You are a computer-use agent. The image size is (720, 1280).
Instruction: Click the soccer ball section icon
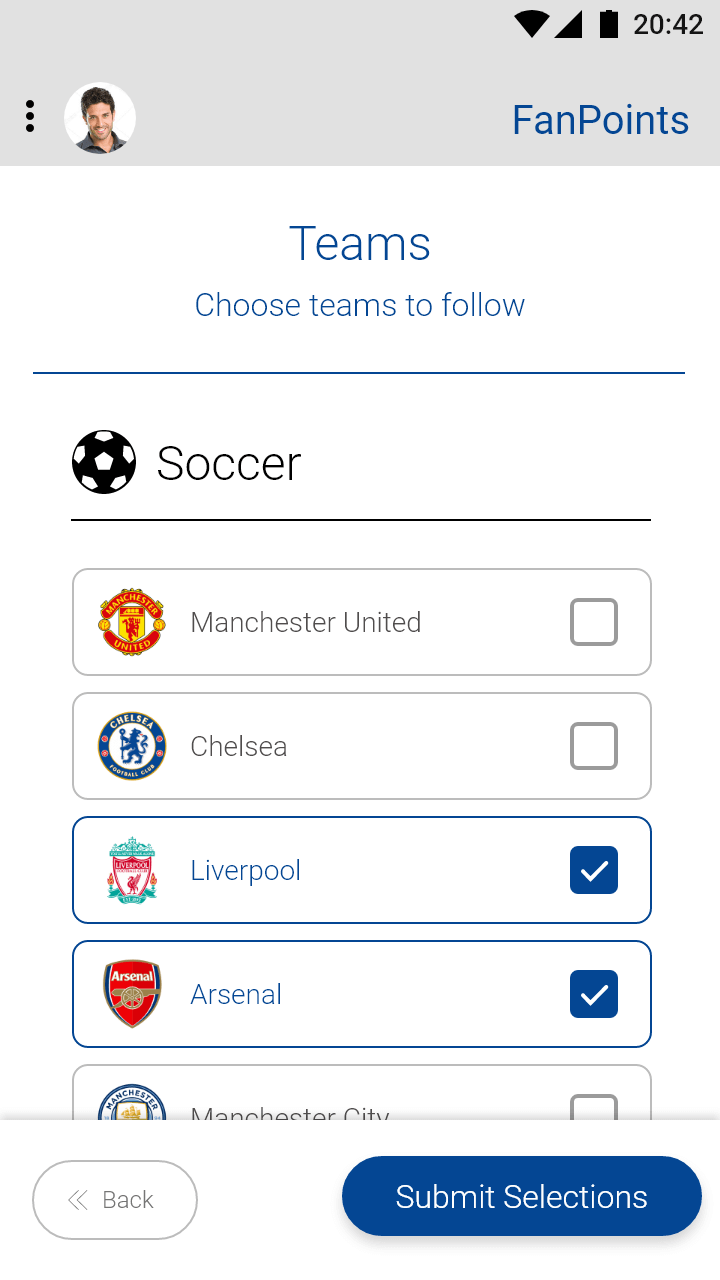click(103, 462)
